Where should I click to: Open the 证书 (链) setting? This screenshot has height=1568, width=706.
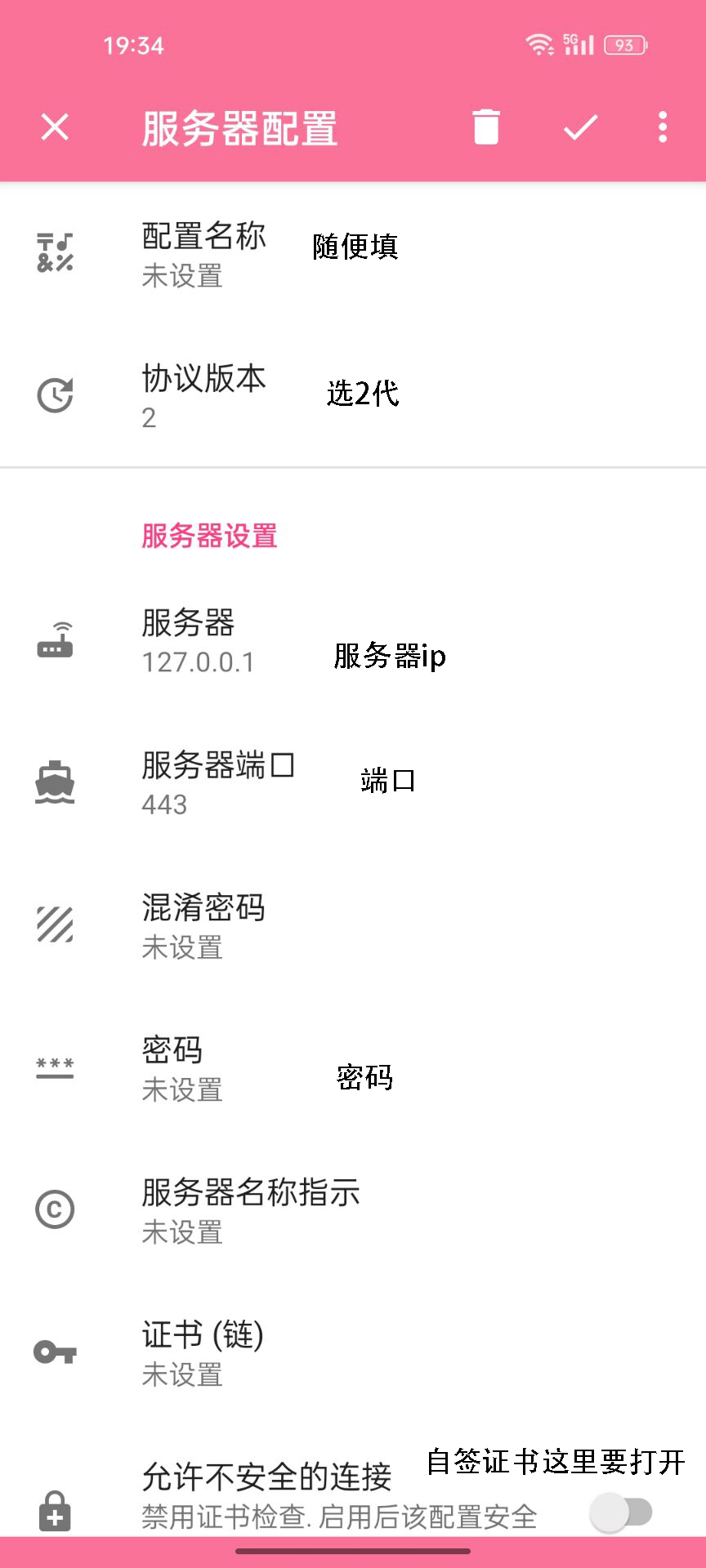coord(353,1352)
